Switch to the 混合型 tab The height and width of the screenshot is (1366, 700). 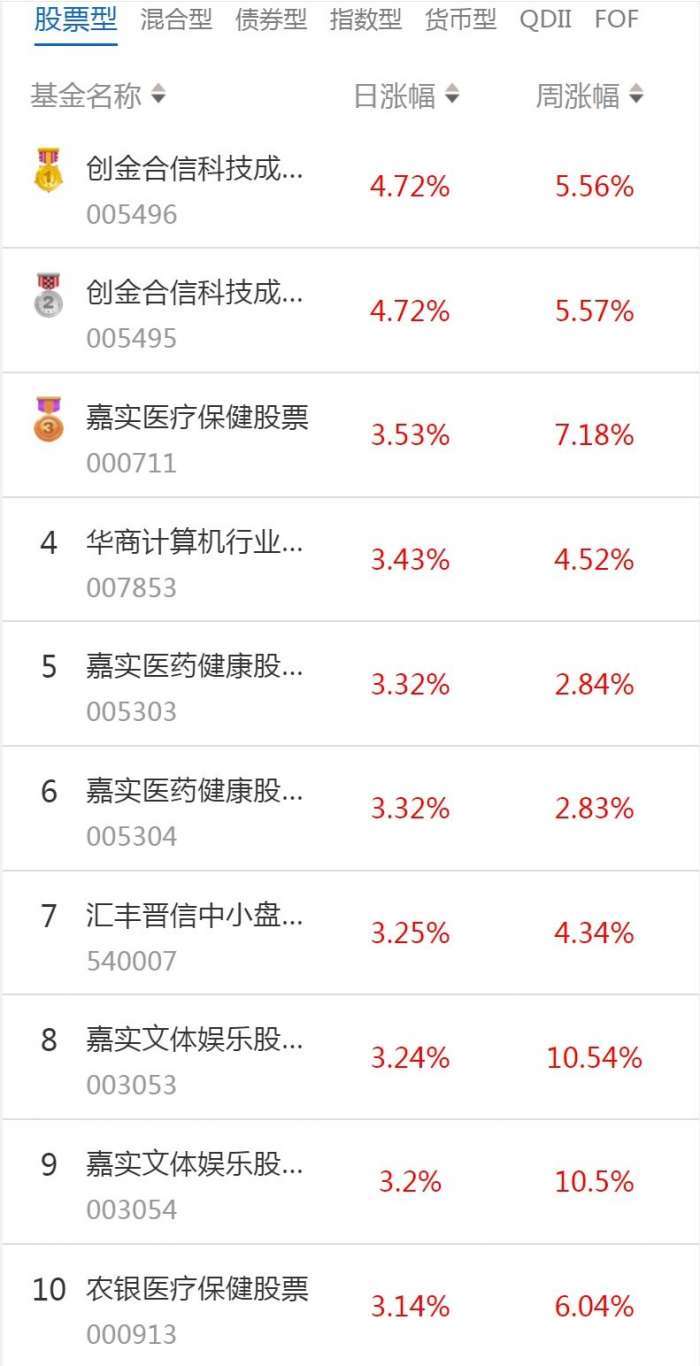pyautogui.click(x=176, y=20)
